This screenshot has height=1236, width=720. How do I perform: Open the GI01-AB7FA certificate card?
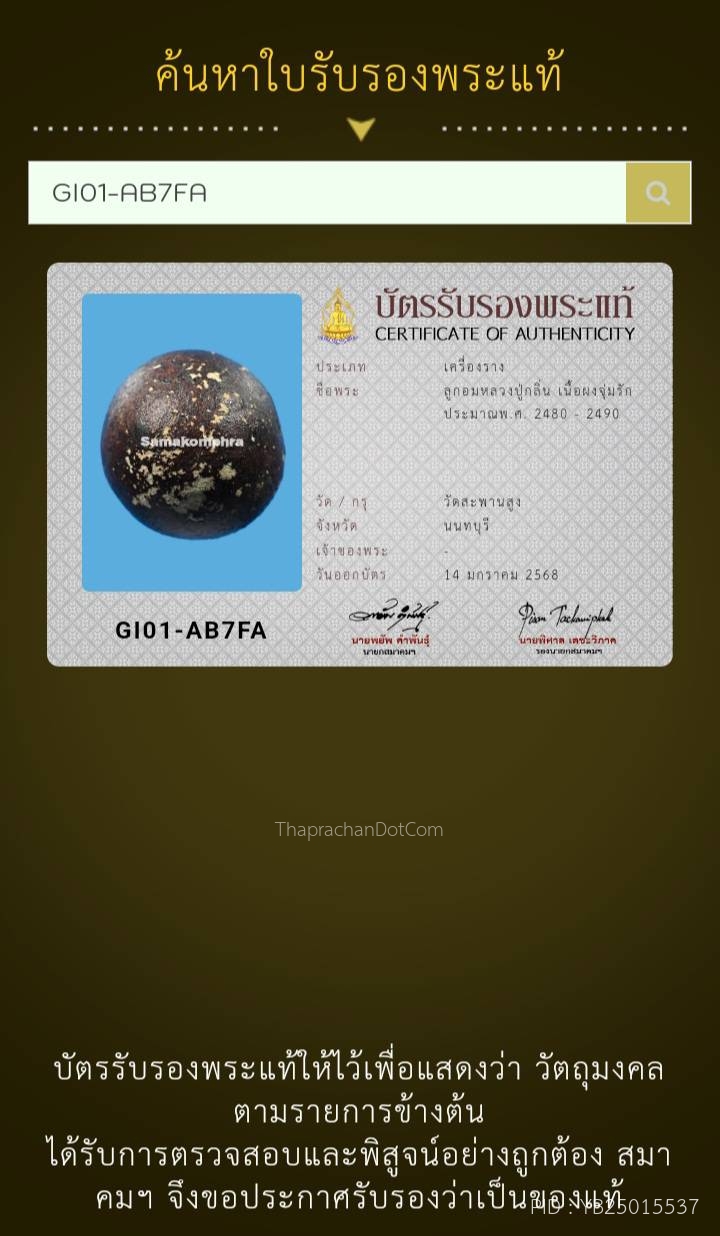click(x=360, y=464)
